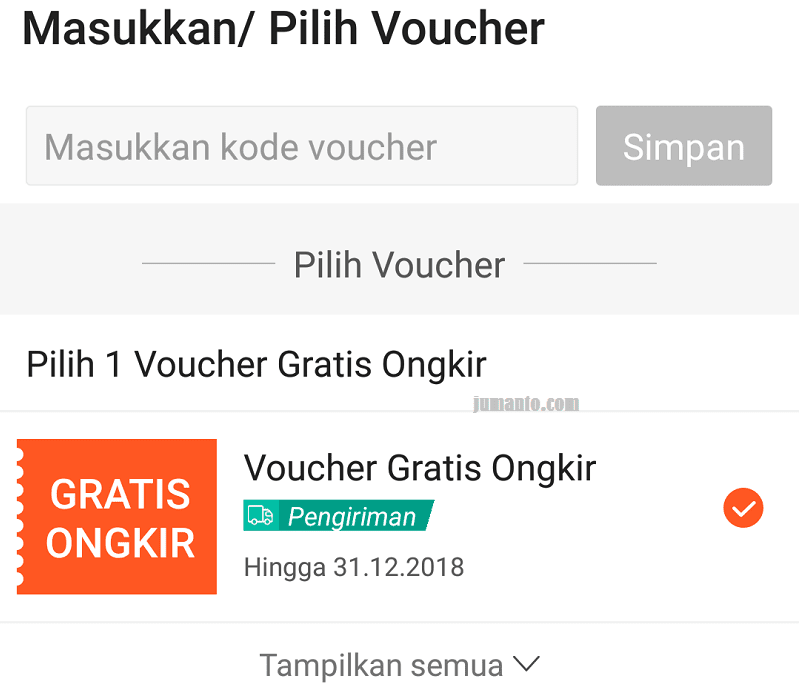Tap the Simpan button
This screenshot has height=699, width=799.
(683, 146)
